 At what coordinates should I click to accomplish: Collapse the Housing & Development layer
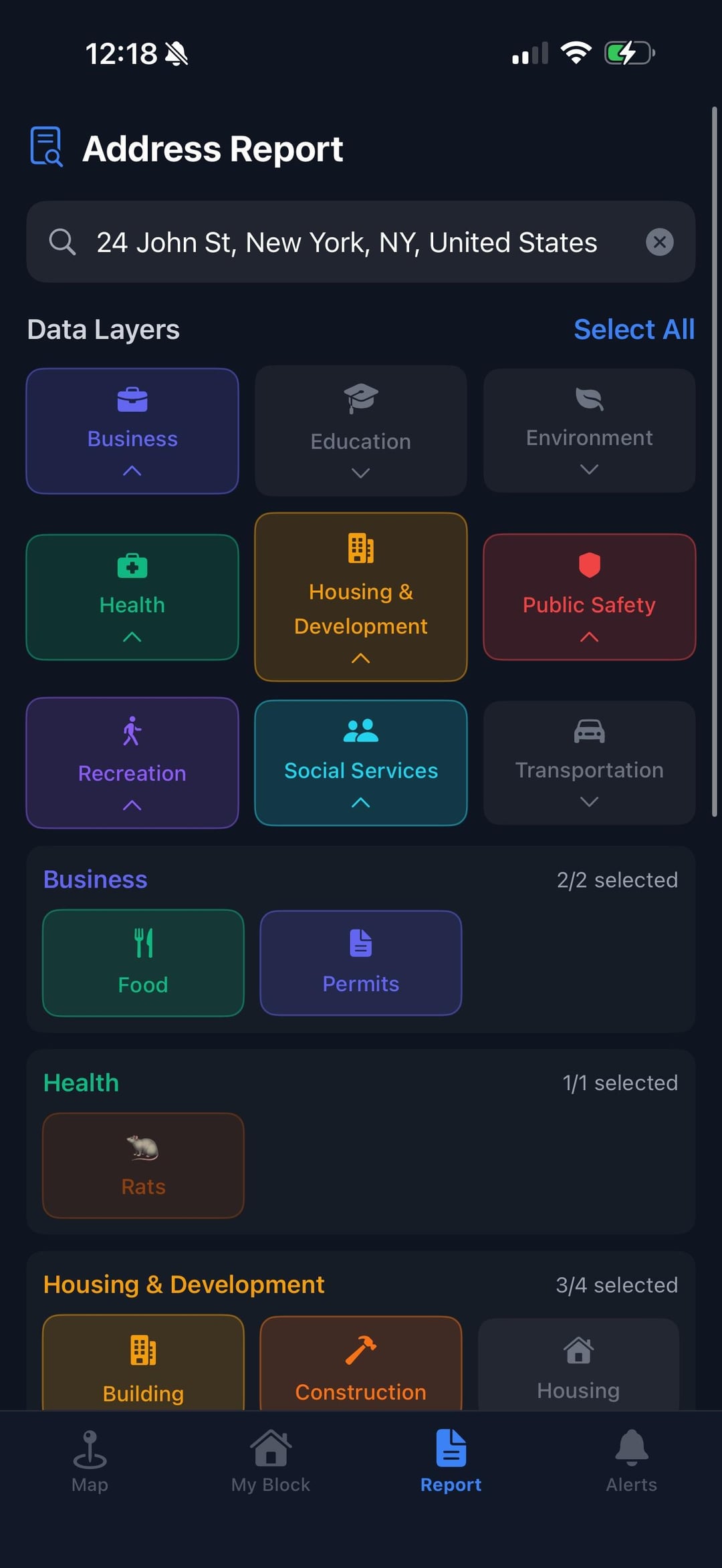tap(360, 597)
